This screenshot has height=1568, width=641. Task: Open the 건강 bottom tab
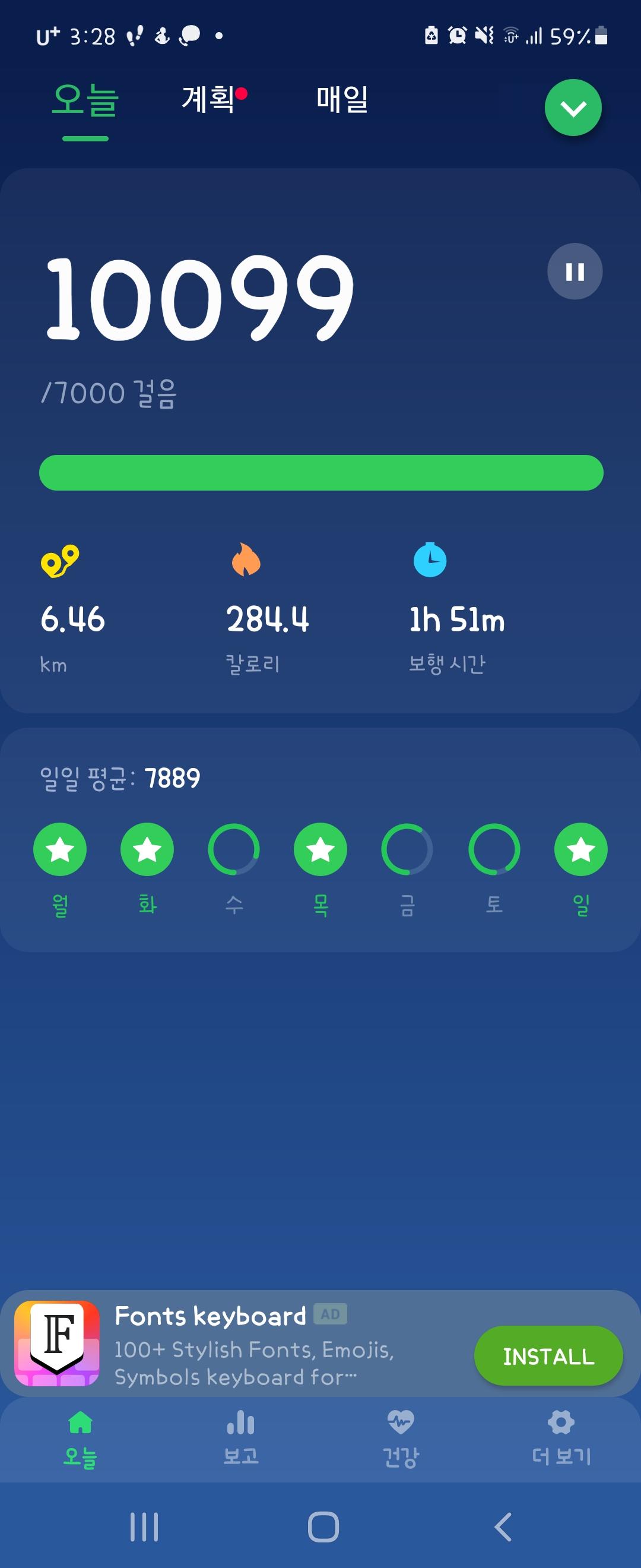click(x=400, y=1439)
